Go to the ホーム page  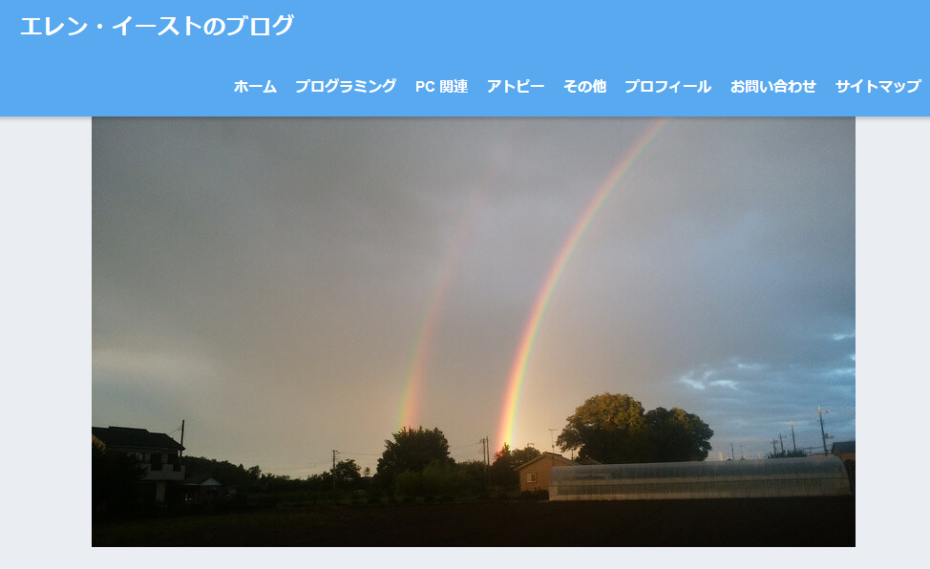pos(255,87)
